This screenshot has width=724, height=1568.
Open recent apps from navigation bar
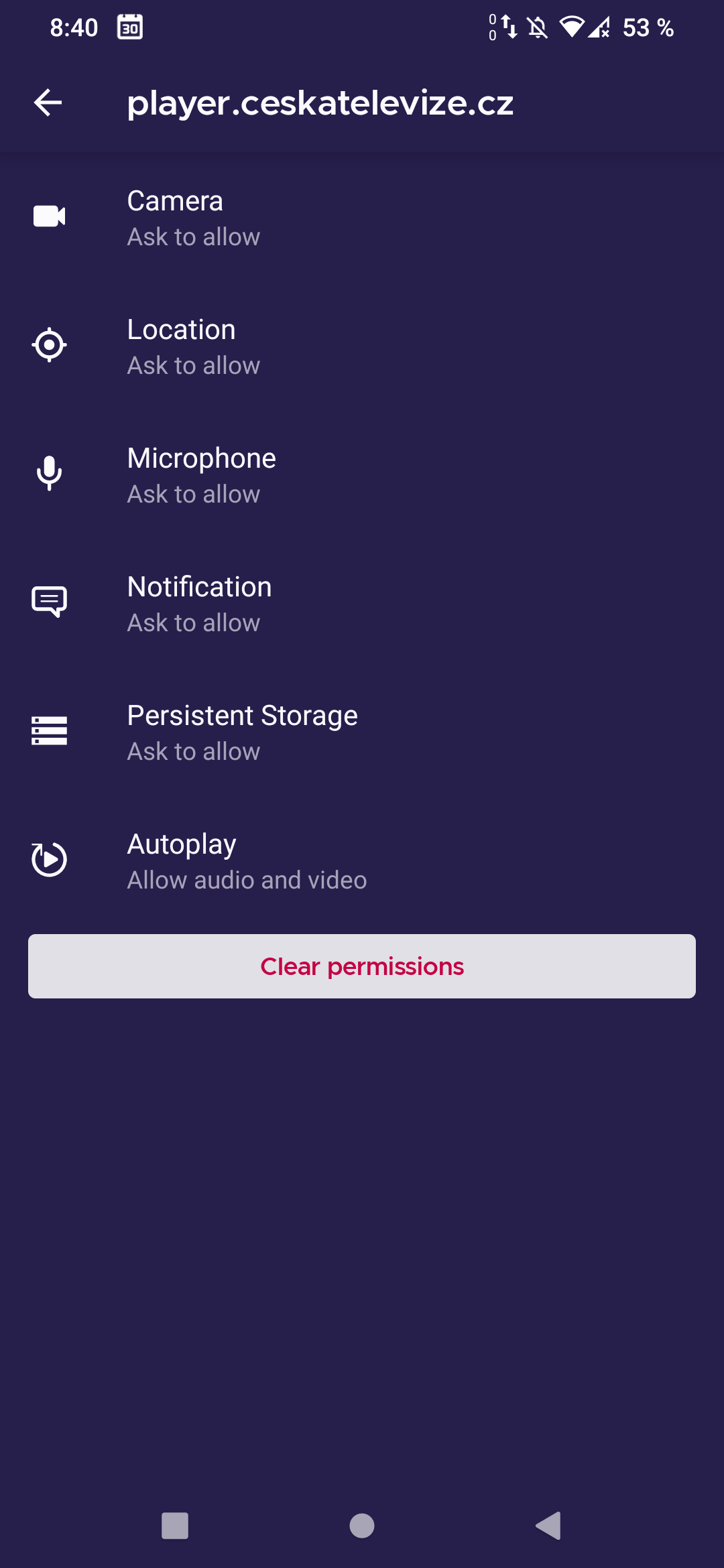175,1526
